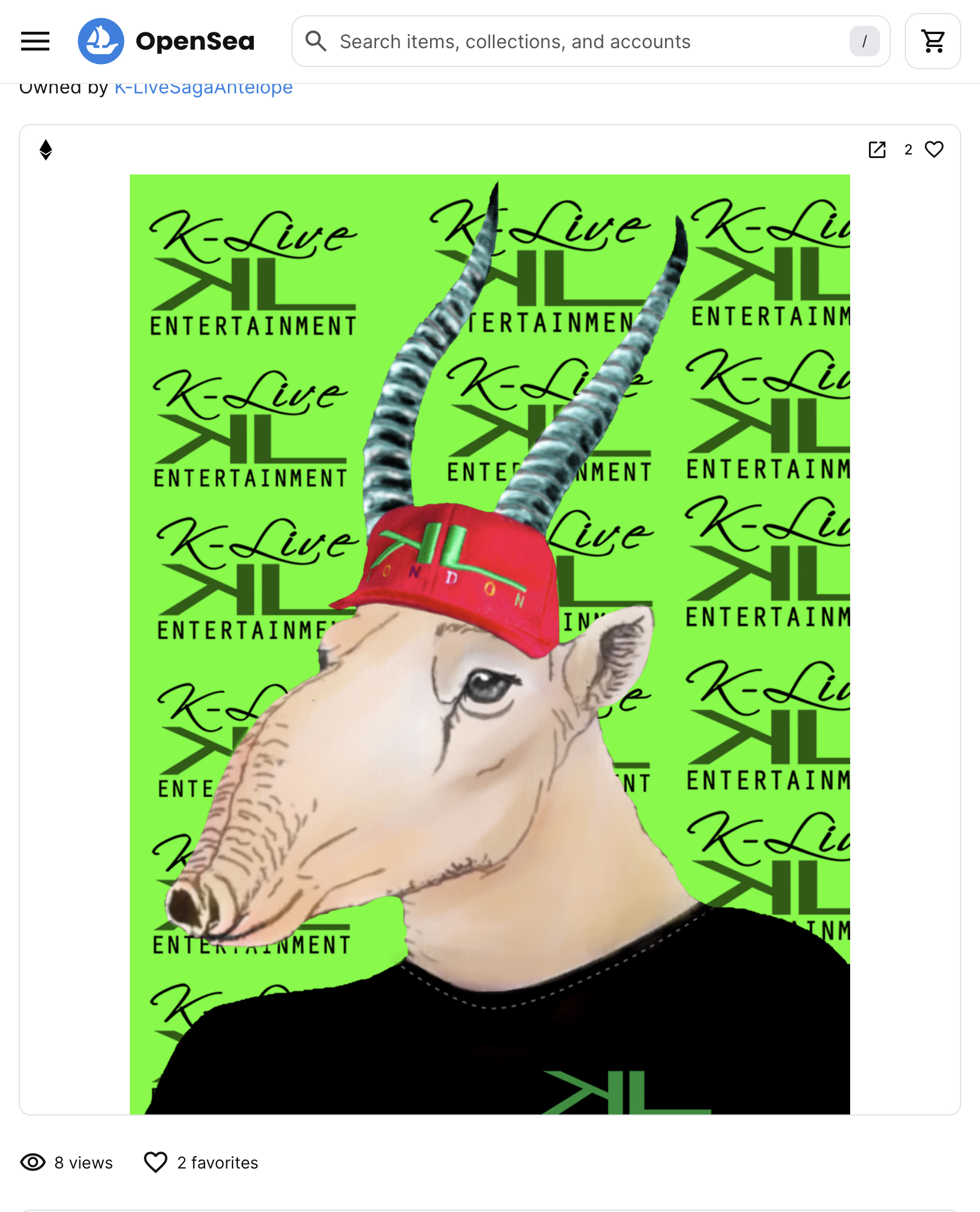Open the NFT image in new window
Image resolution: width=980 pixels, height=1212 pixels.
point(877,150)
